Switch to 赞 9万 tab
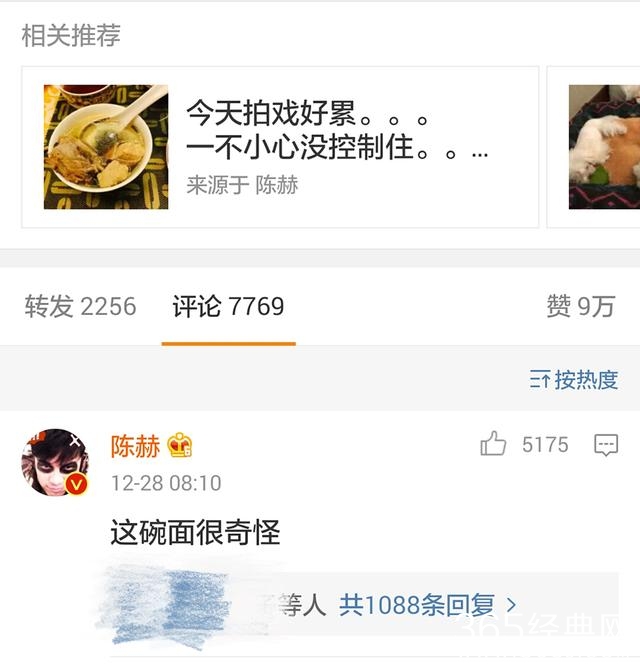640x667 pixels. tap(580, 307)
